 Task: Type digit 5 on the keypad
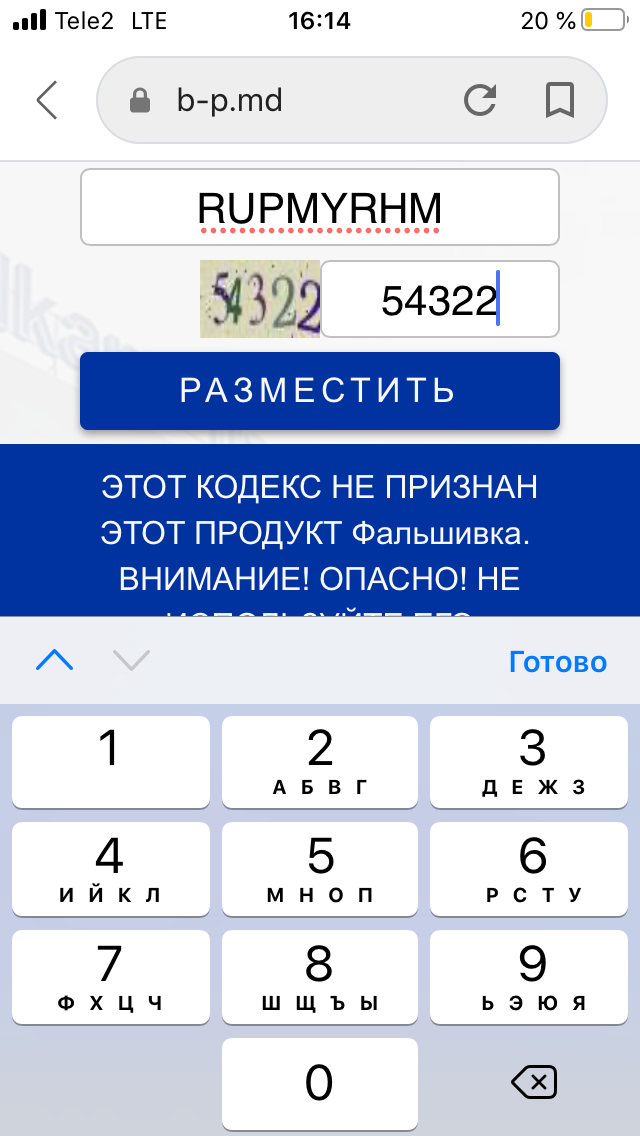[x=320, y=867]
